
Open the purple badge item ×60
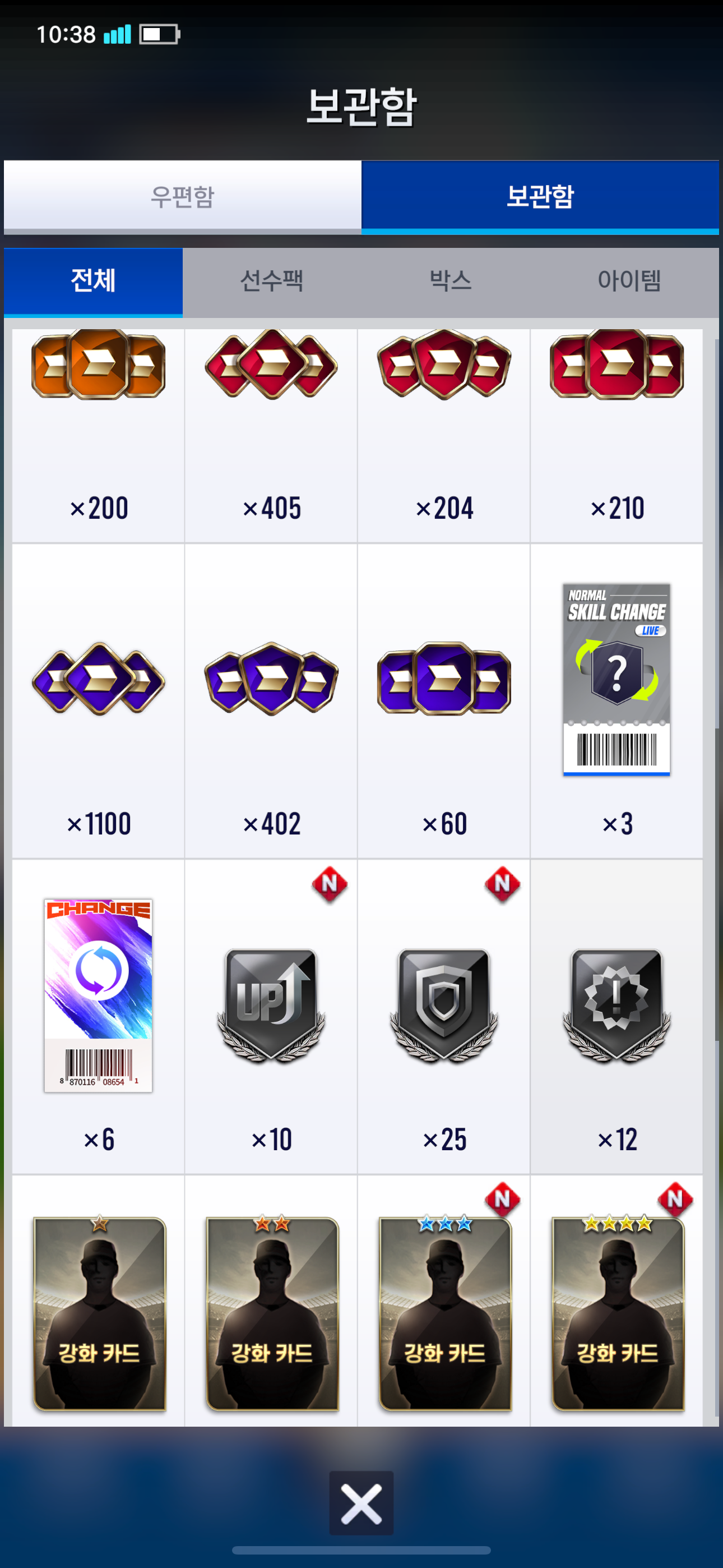click(x=444, y=700)
